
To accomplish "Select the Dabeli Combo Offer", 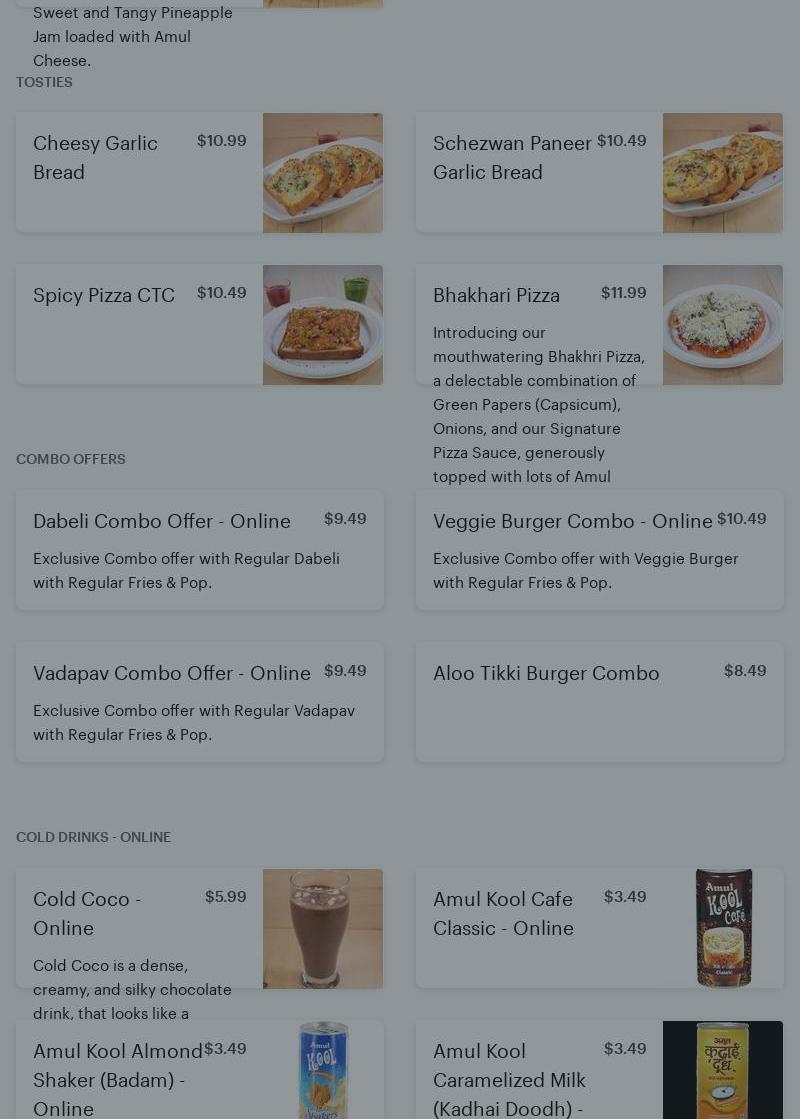I will click(199, 549).
